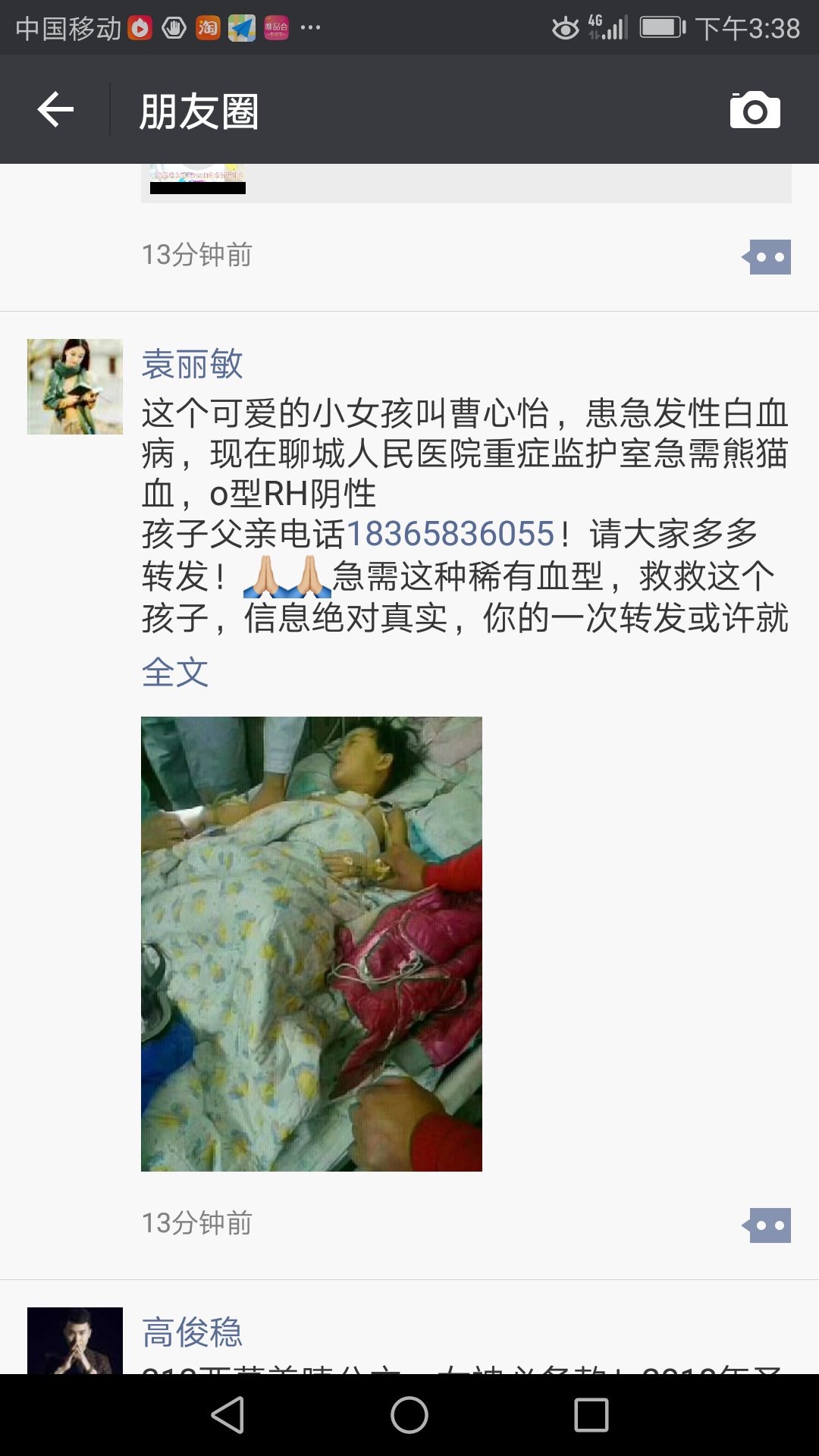Open the recent apps switcher
Screen dimensions: 819x1456
coord(591,1415)
